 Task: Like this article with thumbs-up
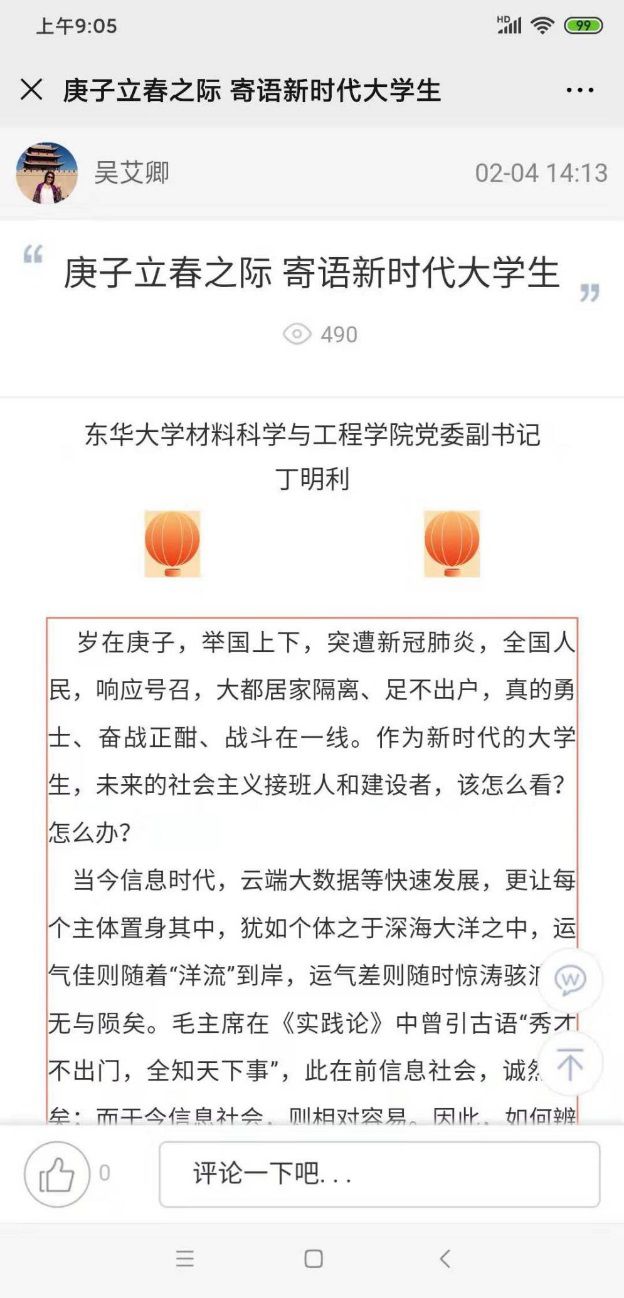click(x=57, y=1174)
